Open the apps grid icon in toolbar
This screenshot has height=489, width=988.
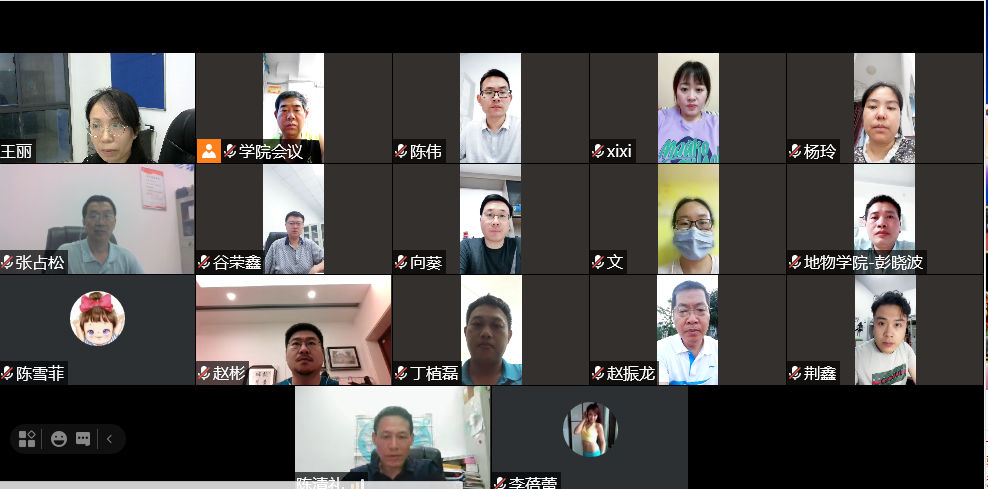click(x=27, y=439)
